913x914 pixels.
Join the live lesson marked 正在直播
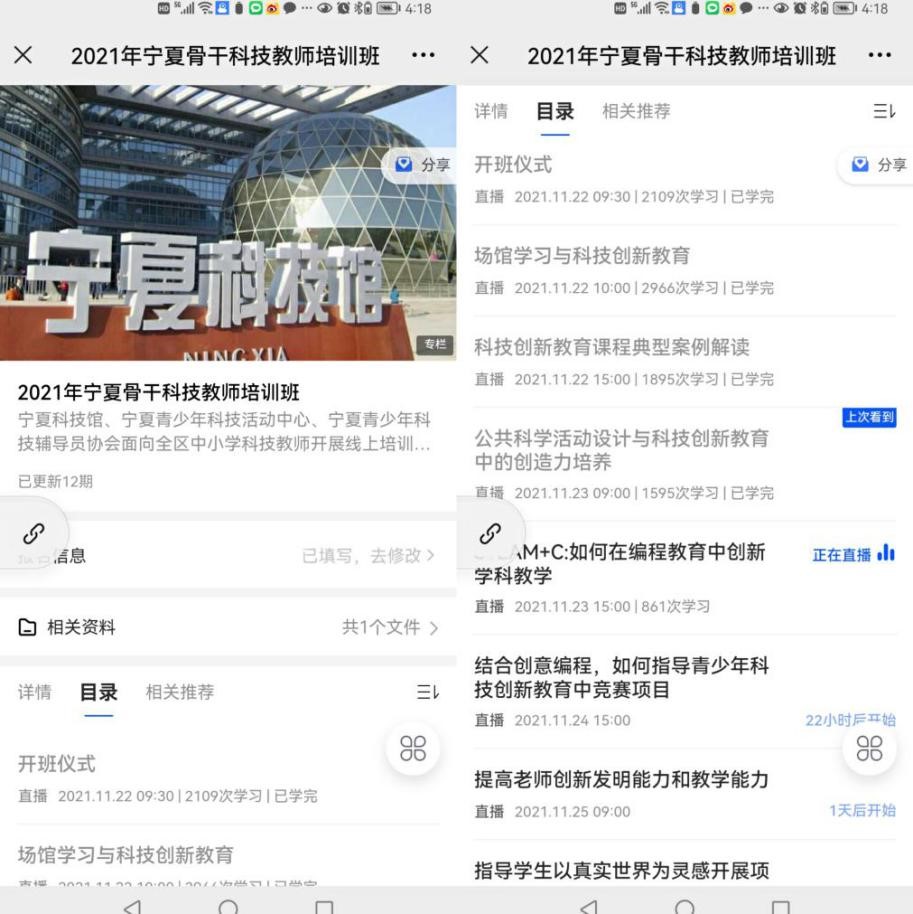[x=853, y=554]
